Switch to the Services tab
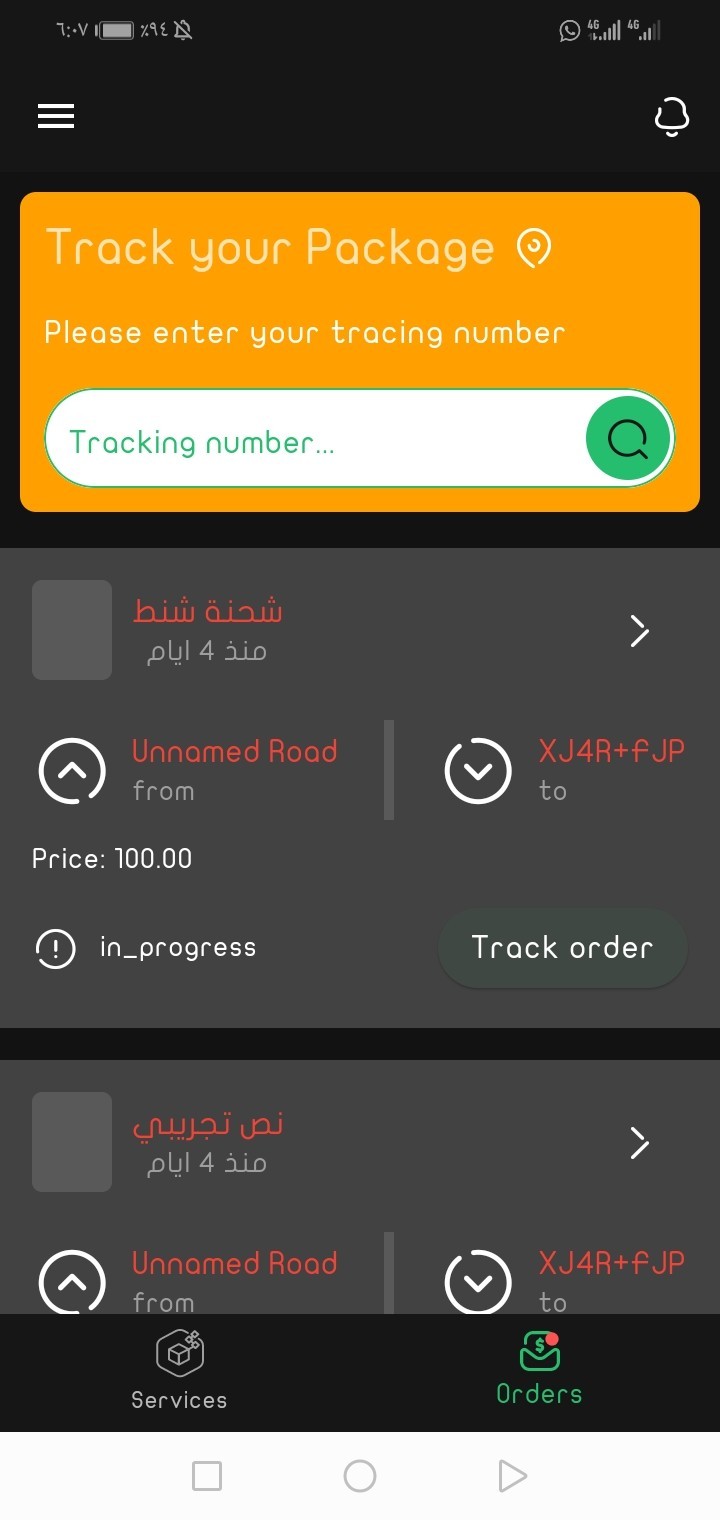This screenshot has width=720, height=1520. 180,1370
